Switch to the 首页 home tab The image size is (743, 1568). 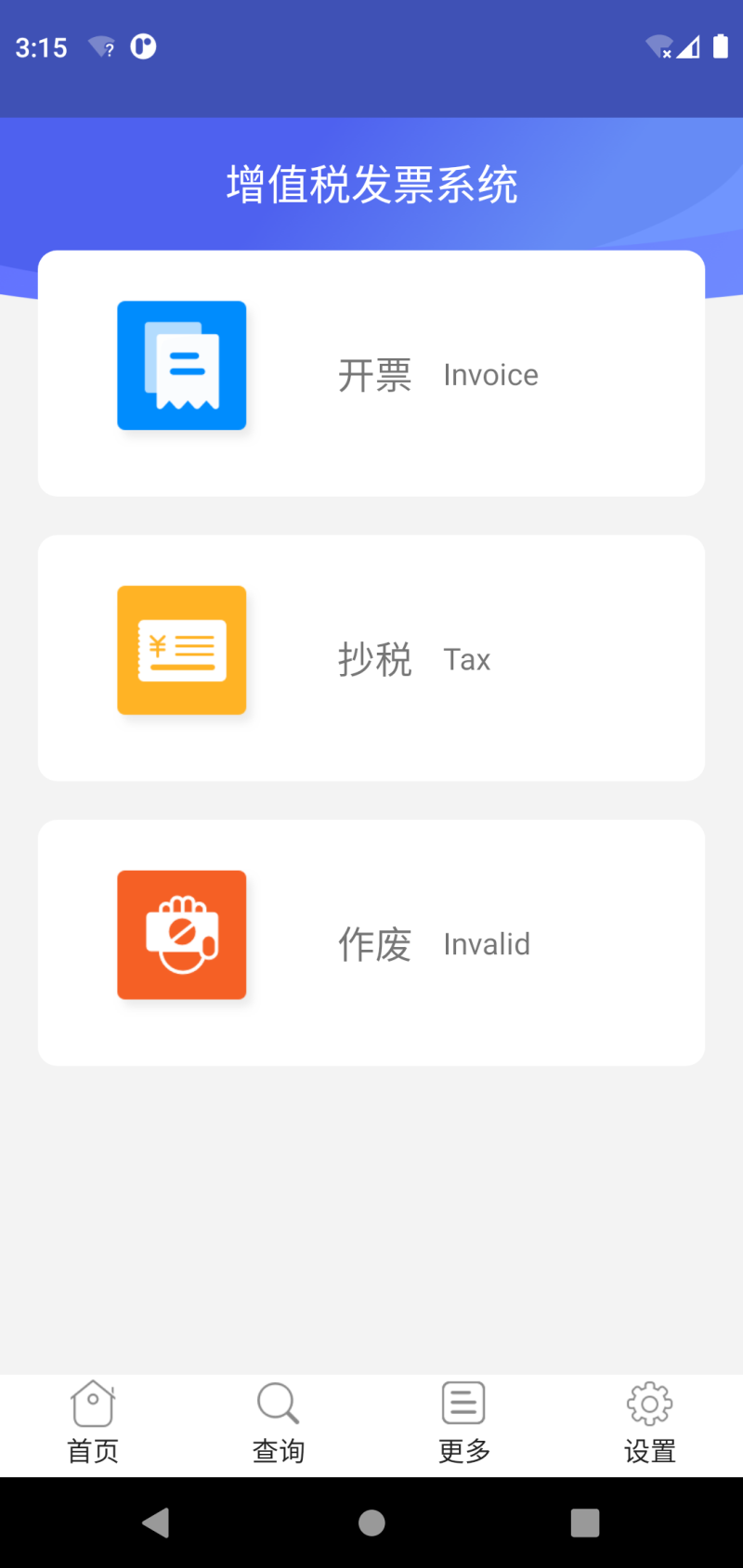click(93, 1424)
